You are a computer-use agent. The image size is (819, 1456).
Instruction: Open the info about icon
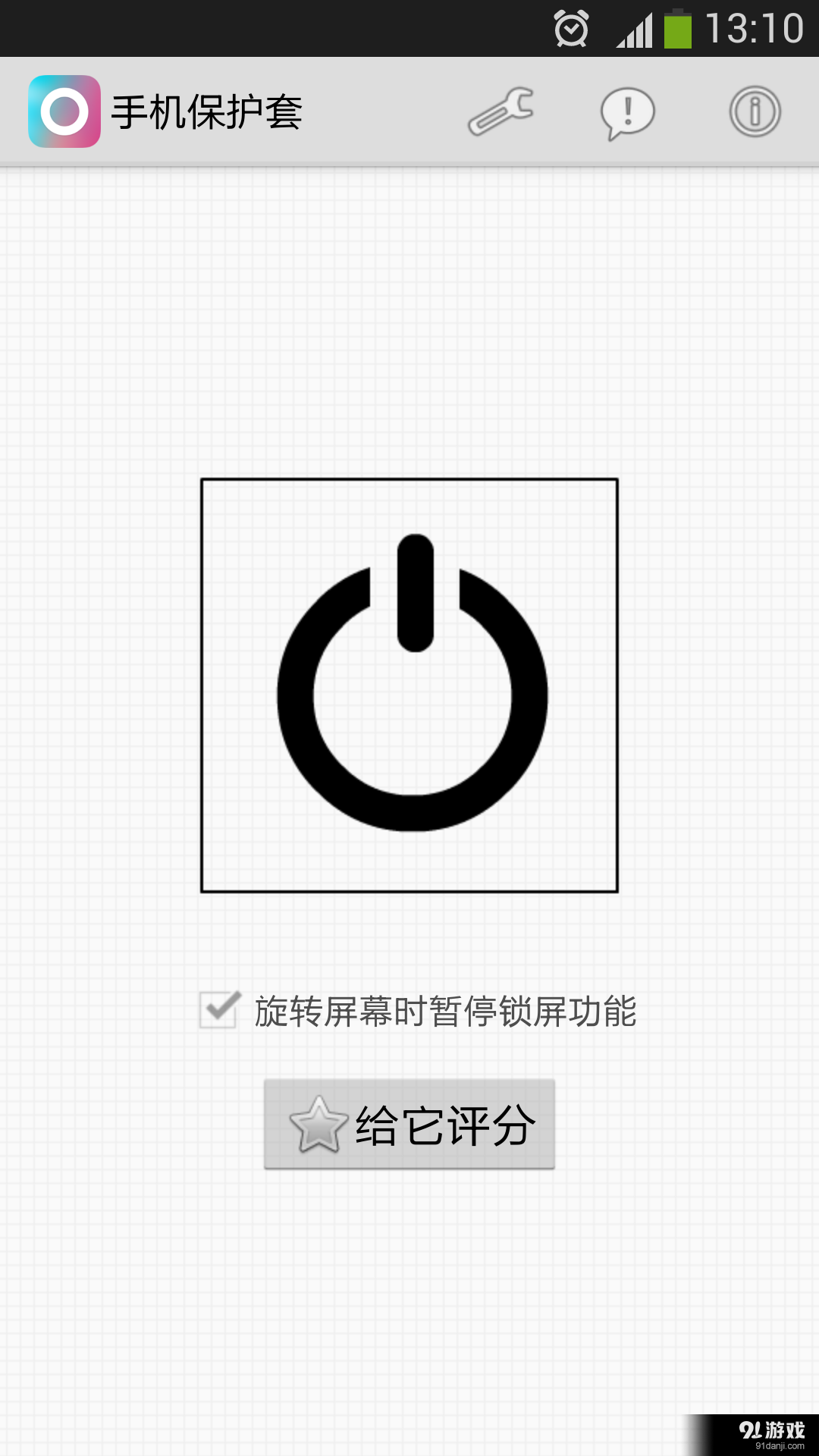click(755, 112)
